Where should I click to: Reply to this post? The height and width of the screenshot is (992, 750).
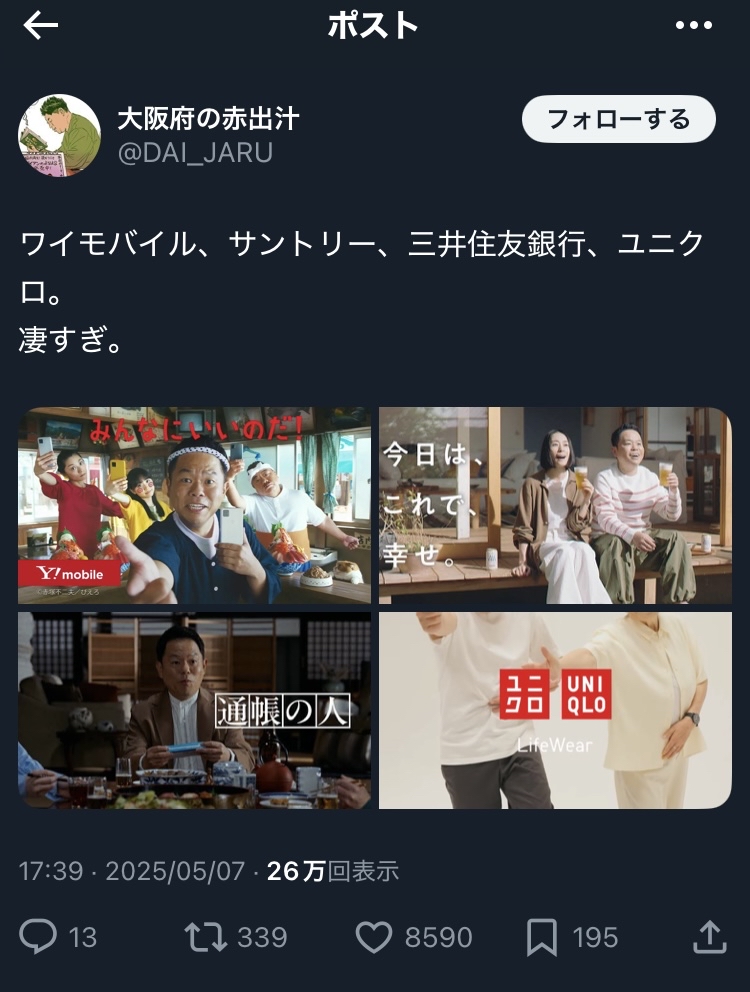(40, 937)
